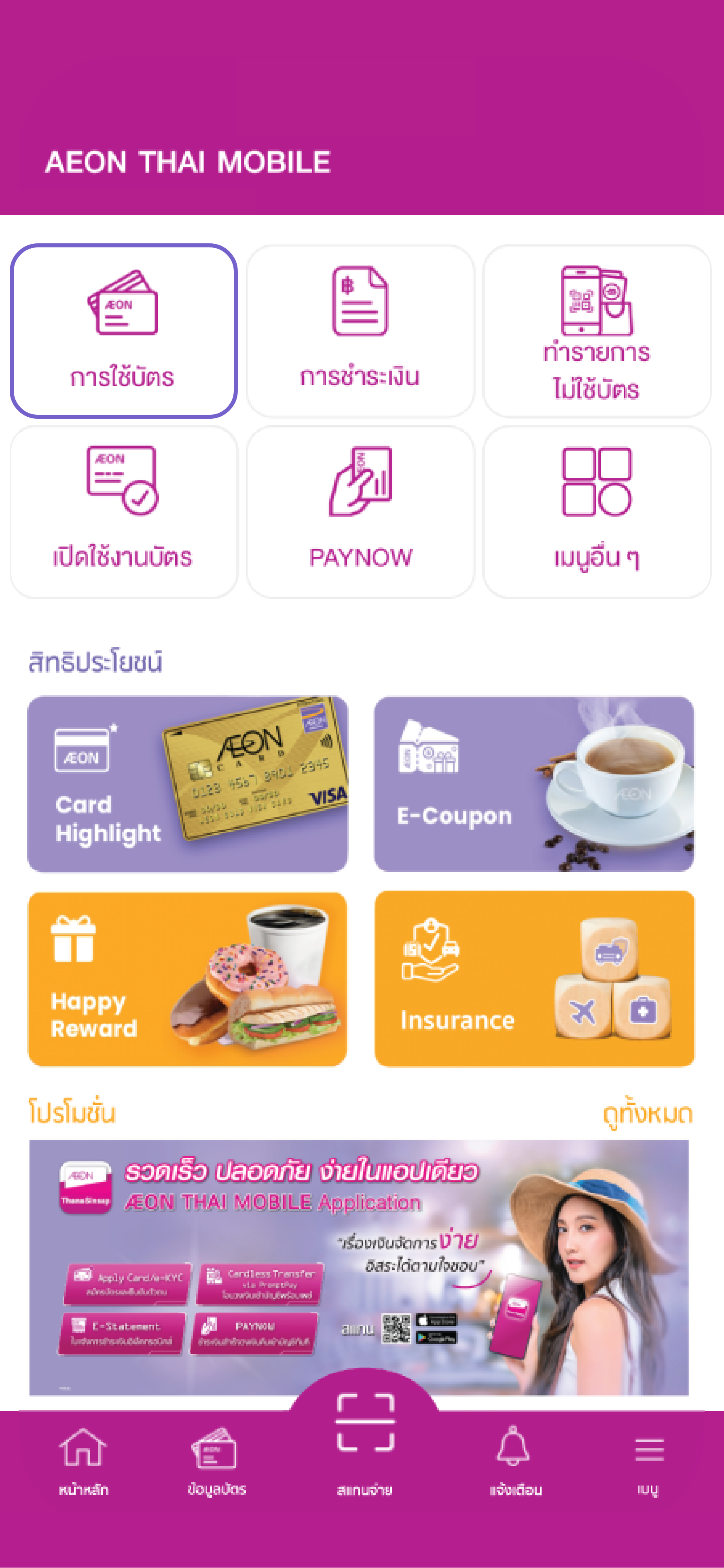View the E-Coupon benefit card
The height and width of the screenshot is (1568, 724).
click(534, 784)
